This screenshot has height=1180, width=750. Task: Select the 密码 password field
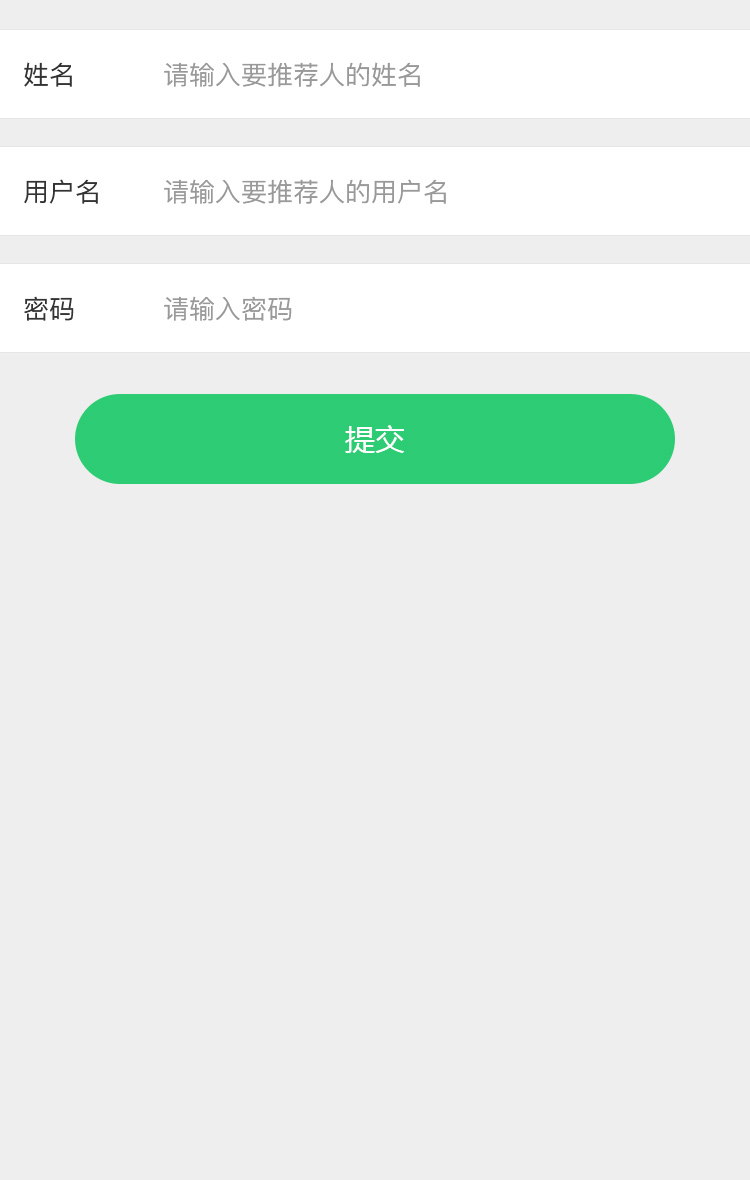(x=440, y=309)
